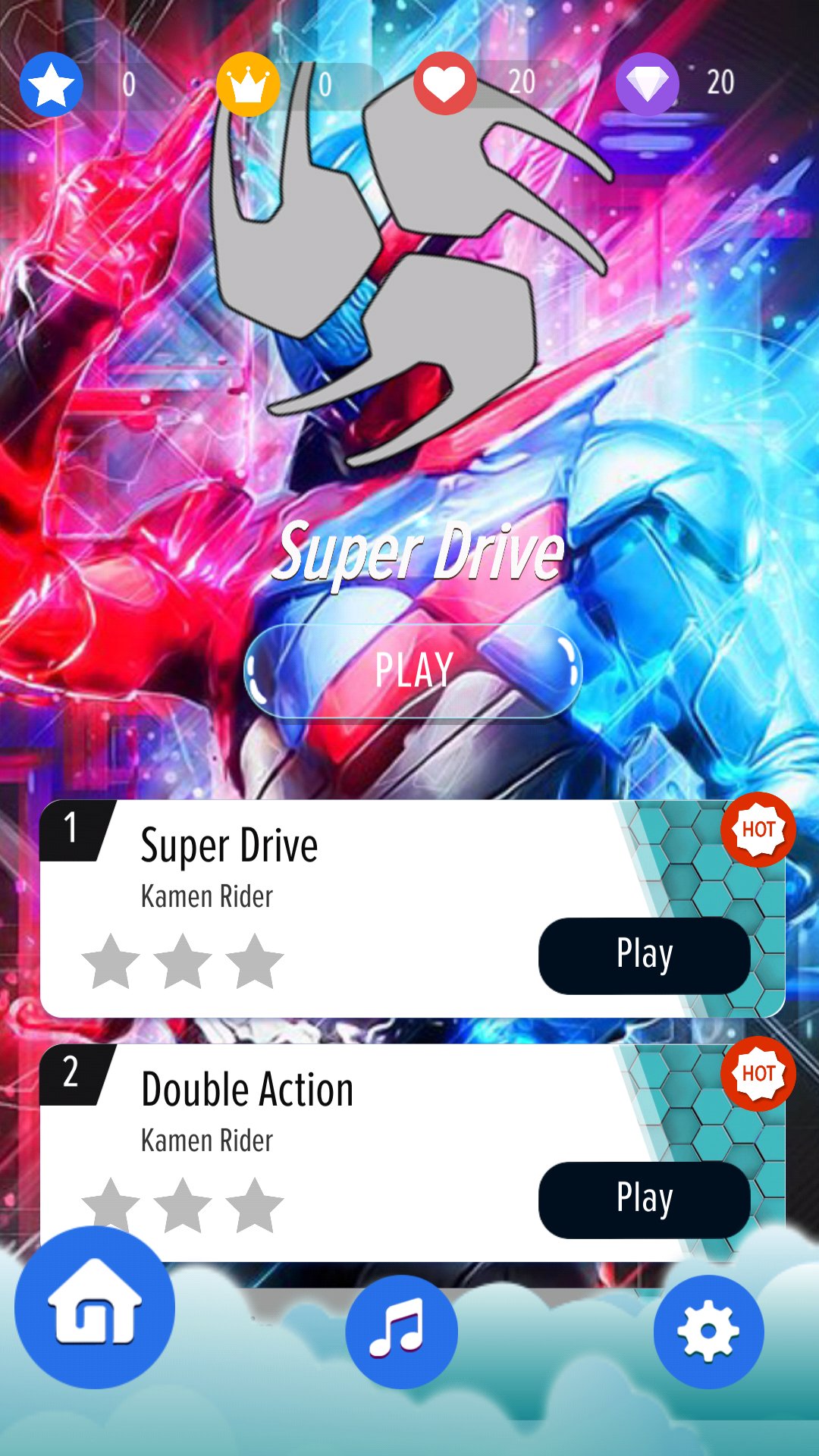Image resolution: width=819 pixels, height=1456 pixels.
Task: Play the Super Drive song from the list
Action: [644, 955]
